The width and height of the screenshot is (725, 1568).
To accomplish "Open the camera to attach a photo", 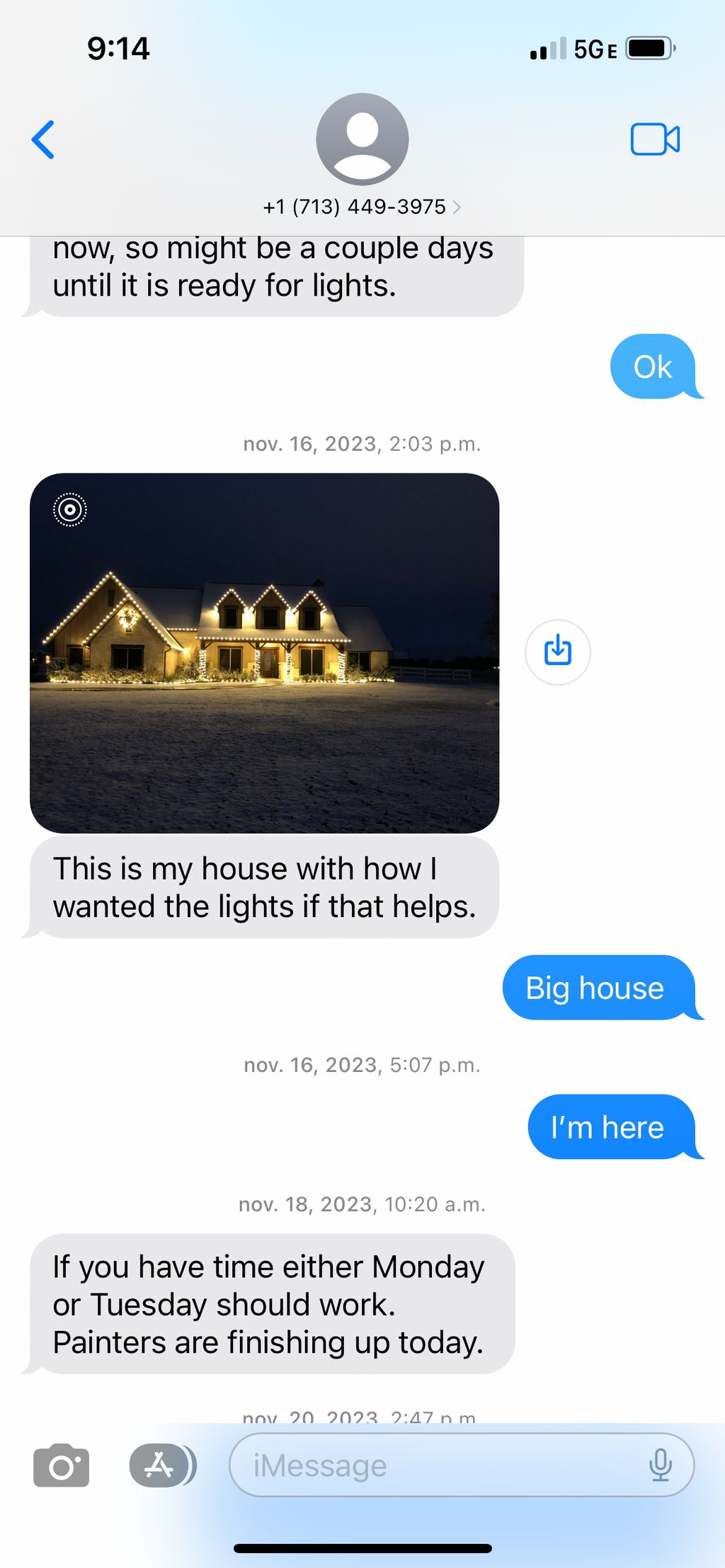I will coord(62,1465).
